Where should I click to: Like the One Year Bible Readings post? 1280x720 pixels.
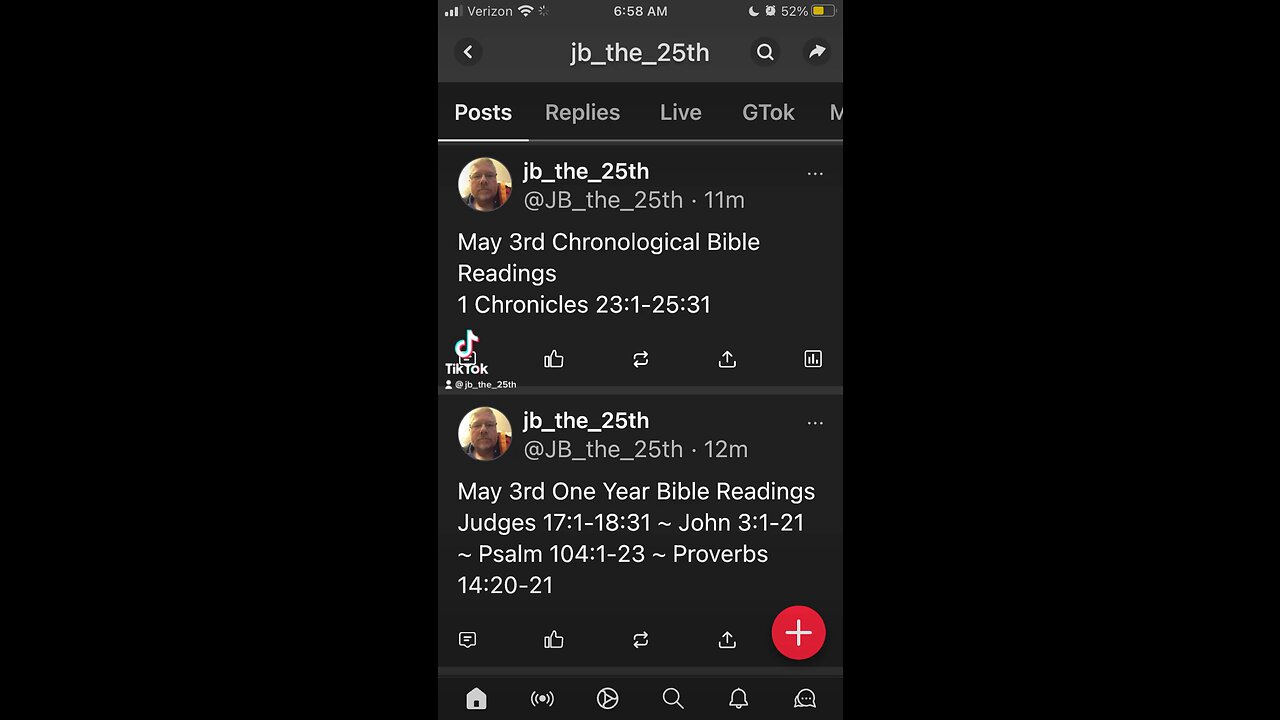click(554, 640)
